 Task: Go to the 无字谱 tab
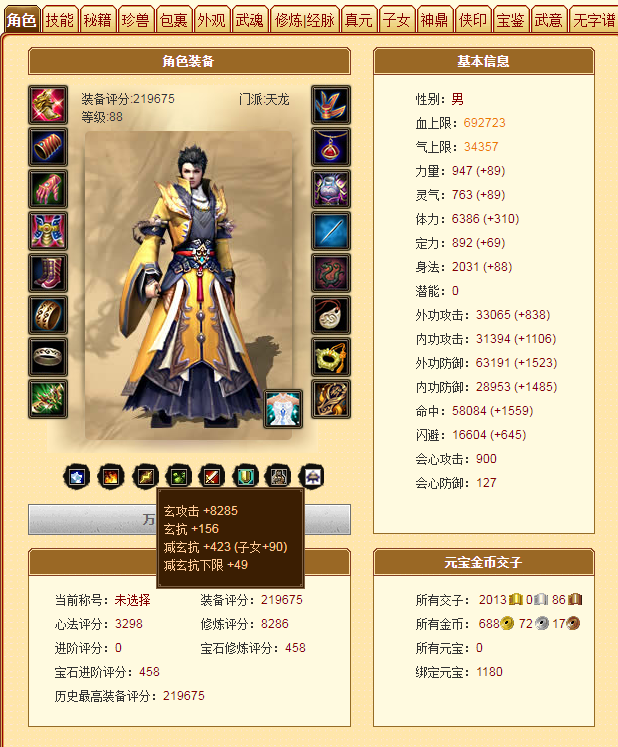[593, 19]
